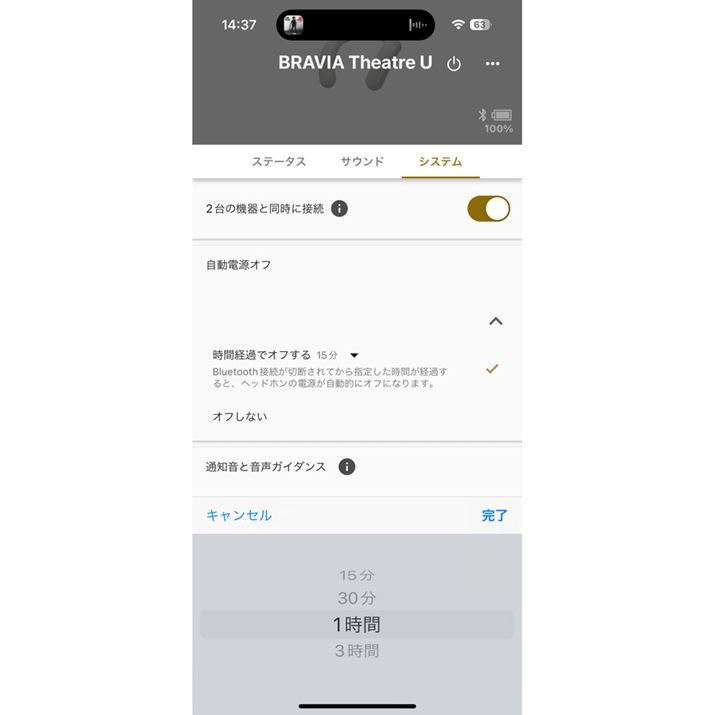
Task: Confirm selection with 完了
Action: tap(494, 515)
